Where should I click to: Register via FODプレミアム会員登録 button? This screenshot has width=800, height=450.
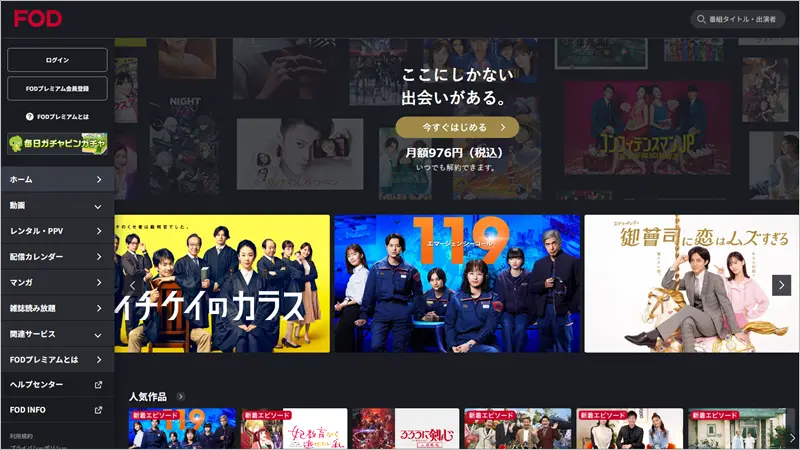(x=57, y=88)
